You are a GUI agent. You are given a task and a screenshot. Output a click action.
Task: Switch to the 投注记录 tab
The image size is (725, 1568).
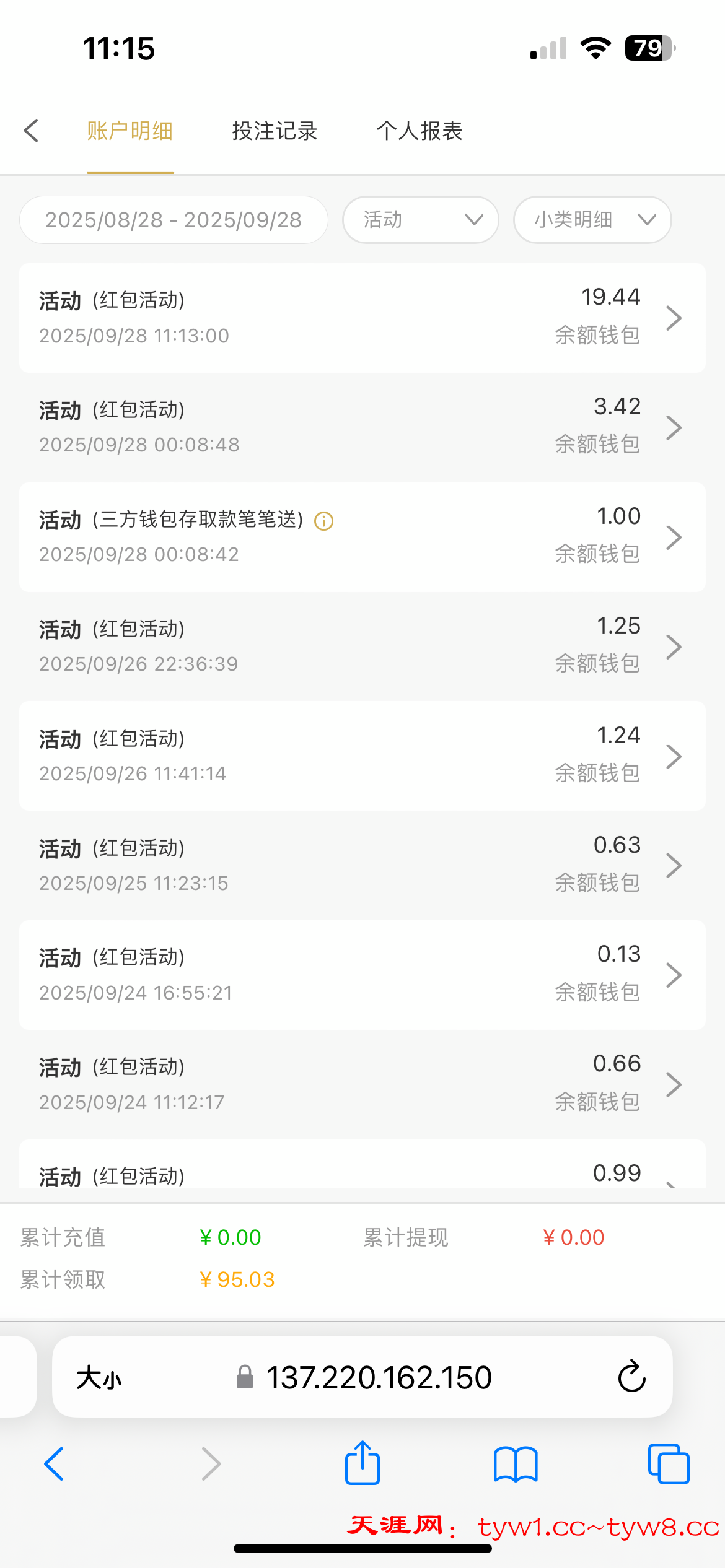[x=275, y=131]
